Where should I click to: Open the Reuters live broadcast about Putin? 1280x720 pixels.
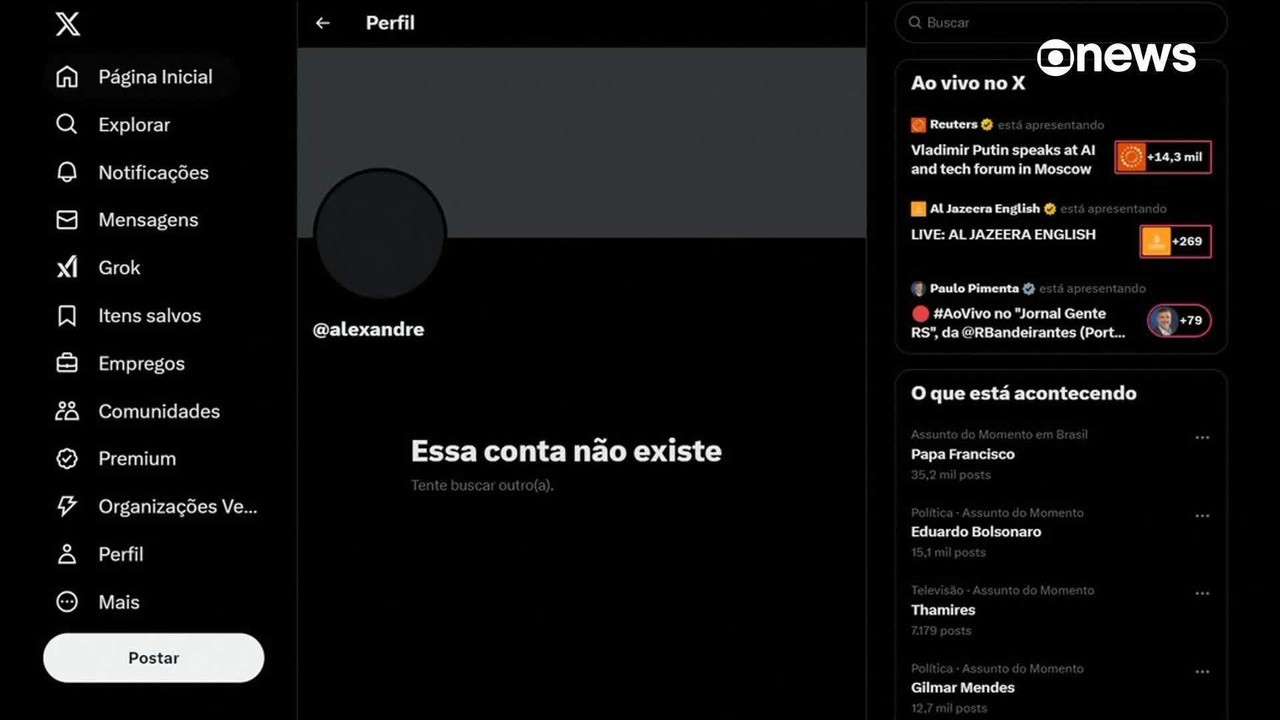pyautogui.click(x=1003, y=159)
